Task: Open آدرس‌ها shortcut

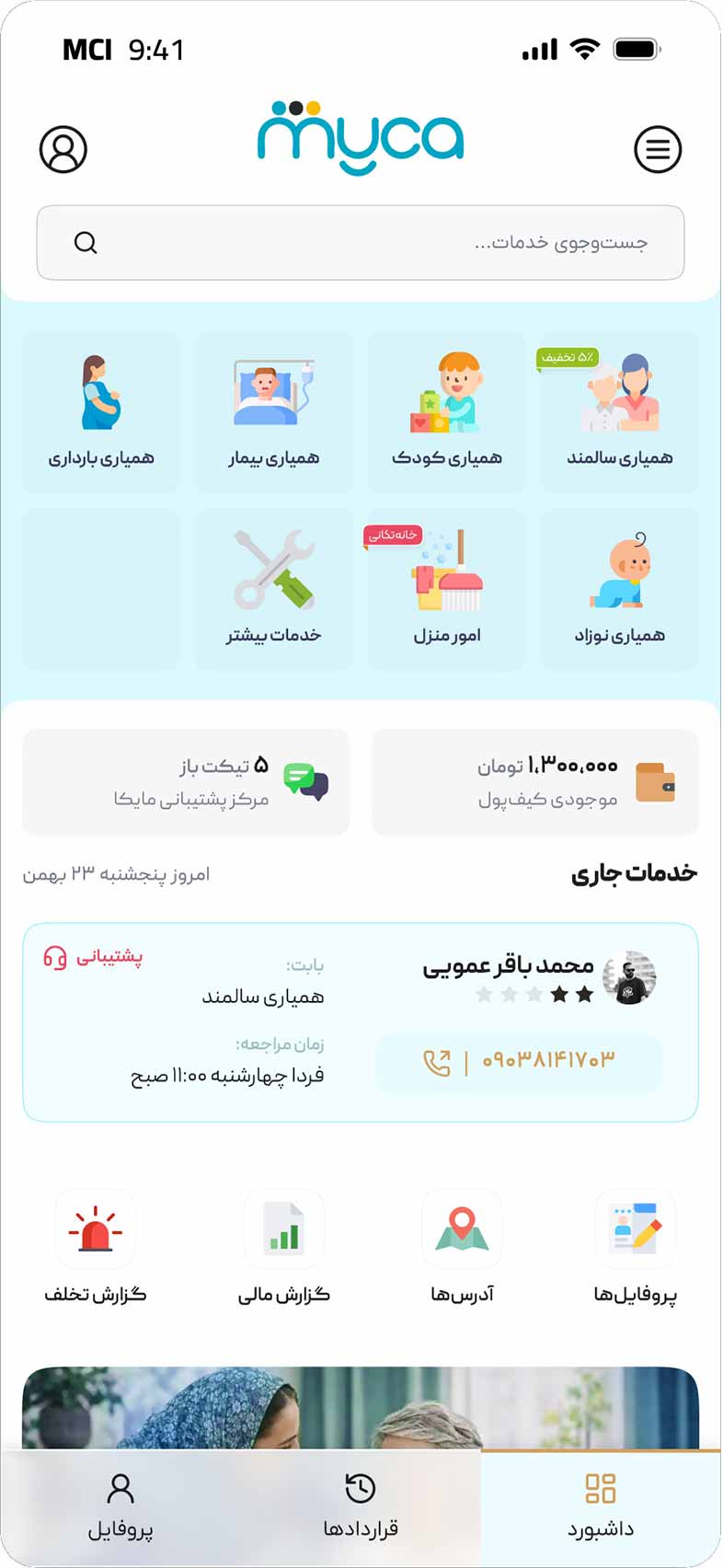Action: pyautogui.click(x=462, y=1247)
